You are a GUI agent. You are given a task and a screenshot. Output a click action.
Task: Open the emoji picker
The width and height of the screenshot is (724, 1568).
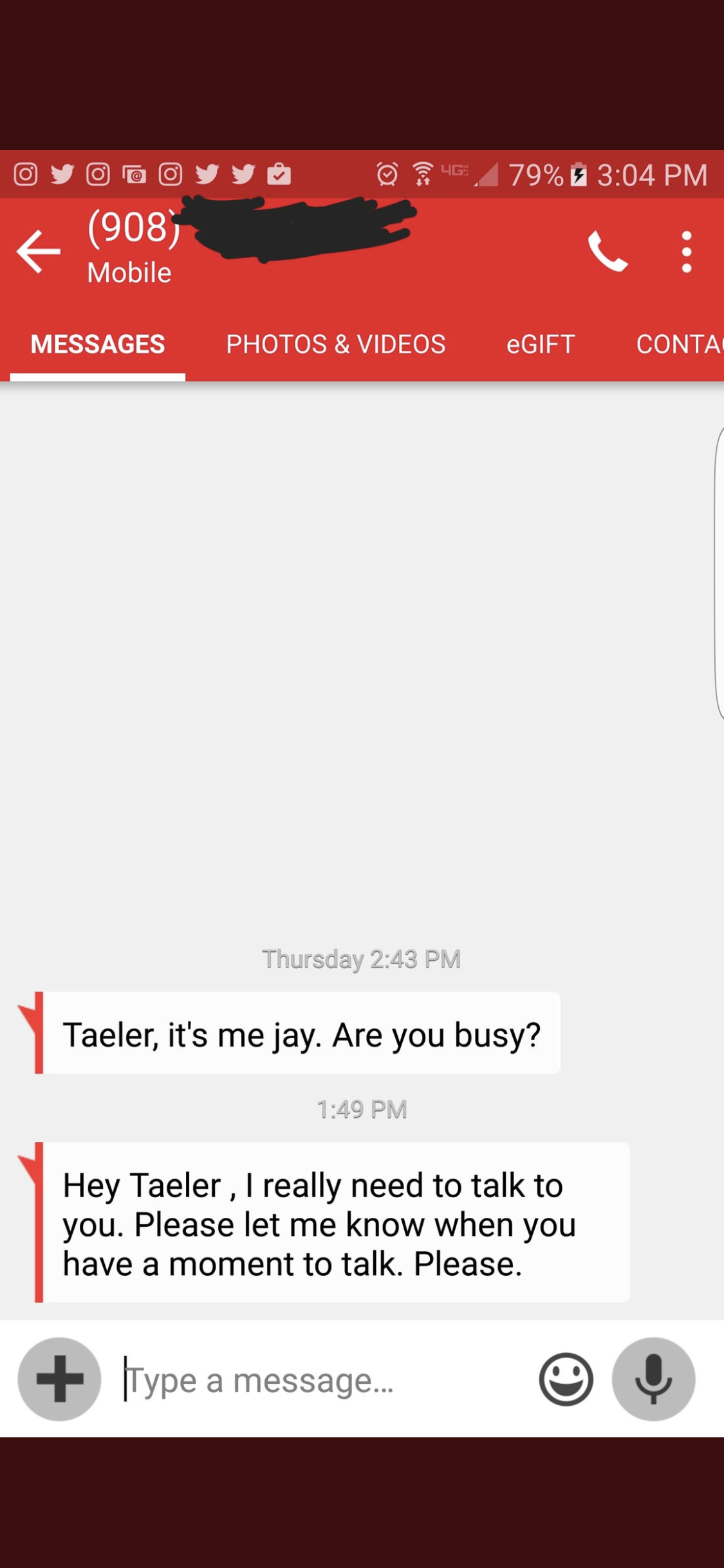pyautogui.click(x=566, y=1379)
